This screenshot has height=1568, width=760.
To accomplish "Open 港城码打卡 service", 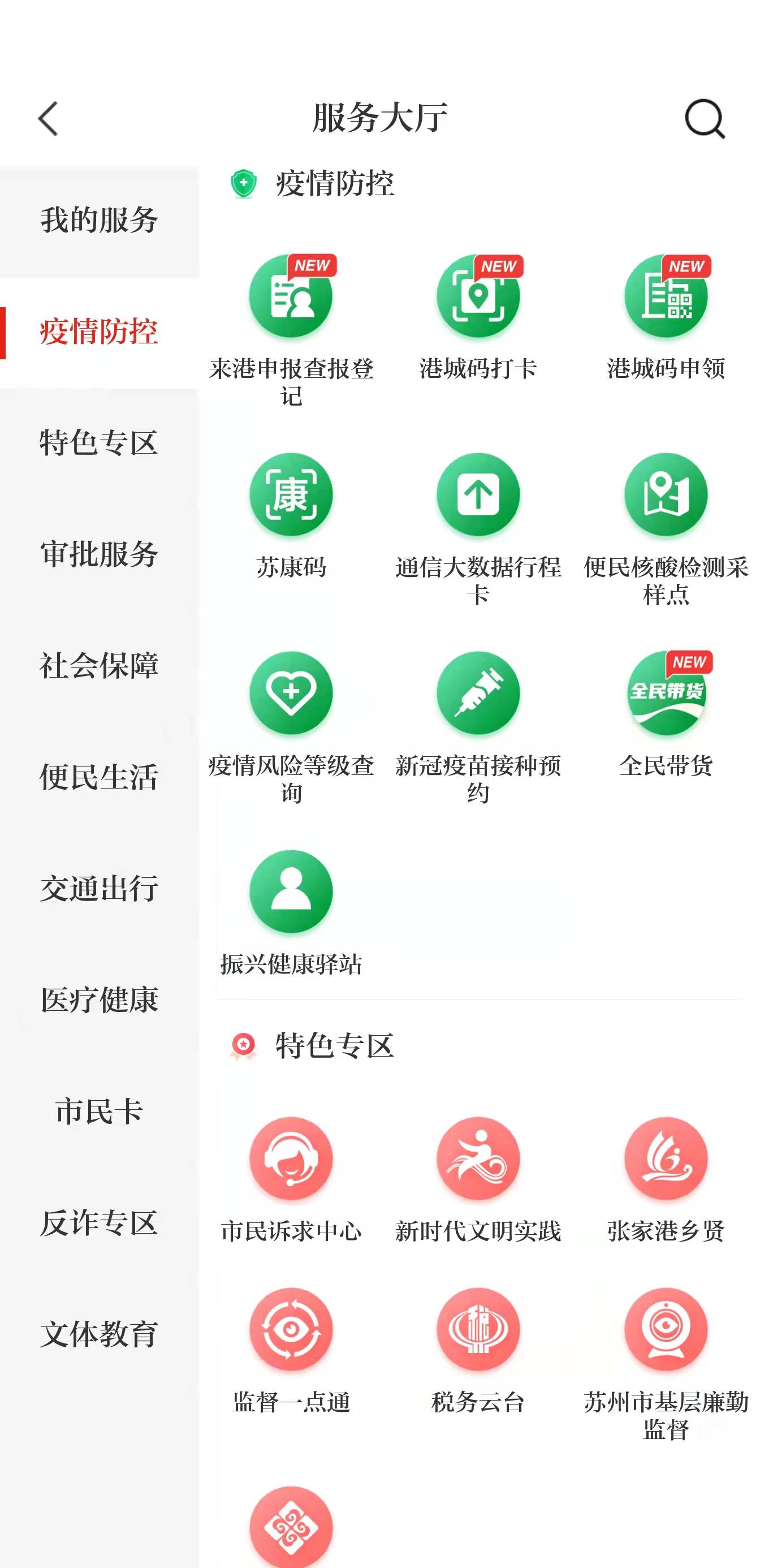I will [478, 296].
